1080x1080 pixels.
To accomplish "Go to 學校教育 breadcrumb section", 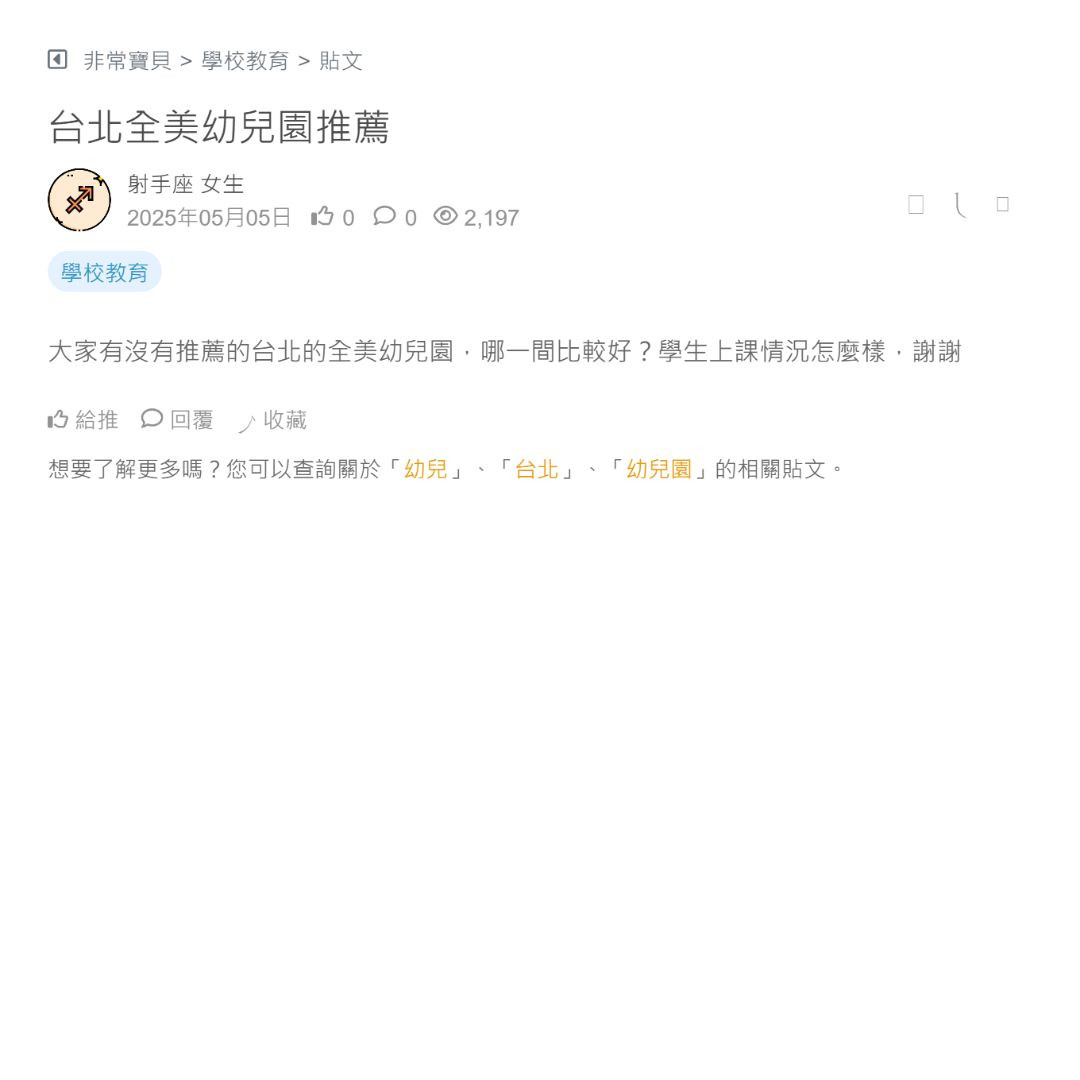I will pyautogui.click(x=245, y=61).
